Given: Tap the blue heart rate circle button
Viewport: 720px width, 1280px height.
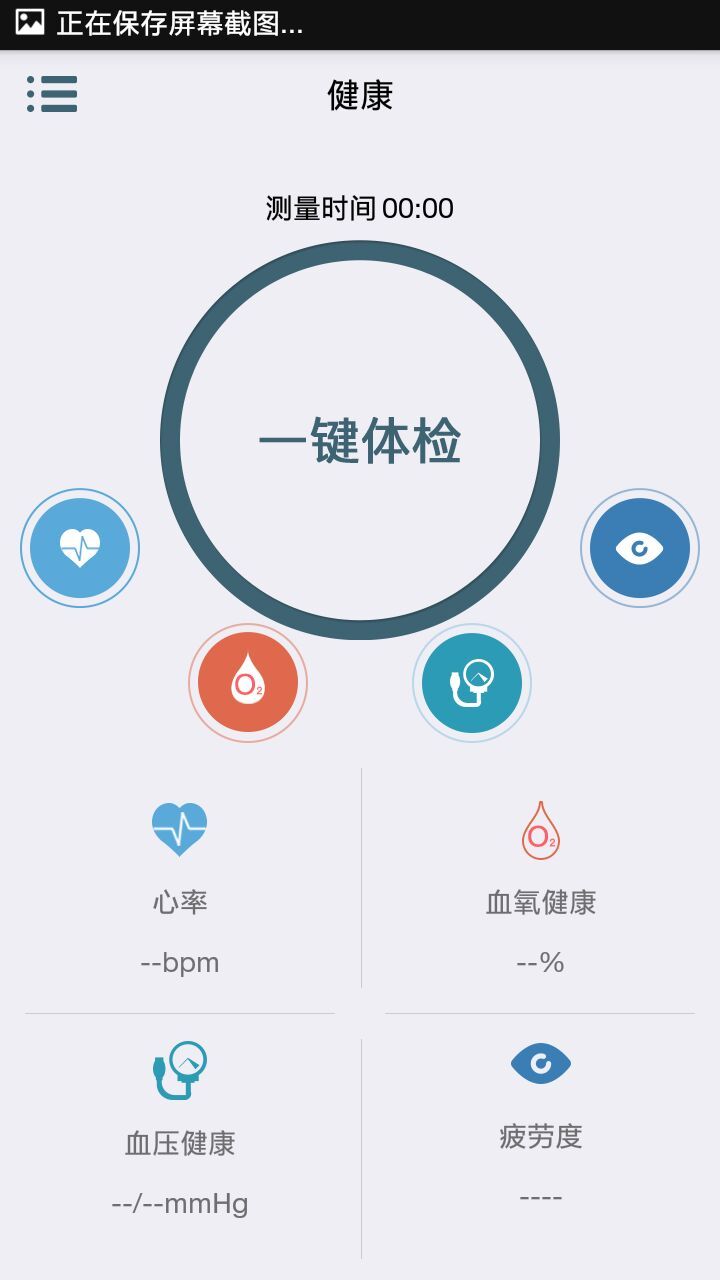Looking at the screenshot, I should pyautogui.click(x=80, y=548).
